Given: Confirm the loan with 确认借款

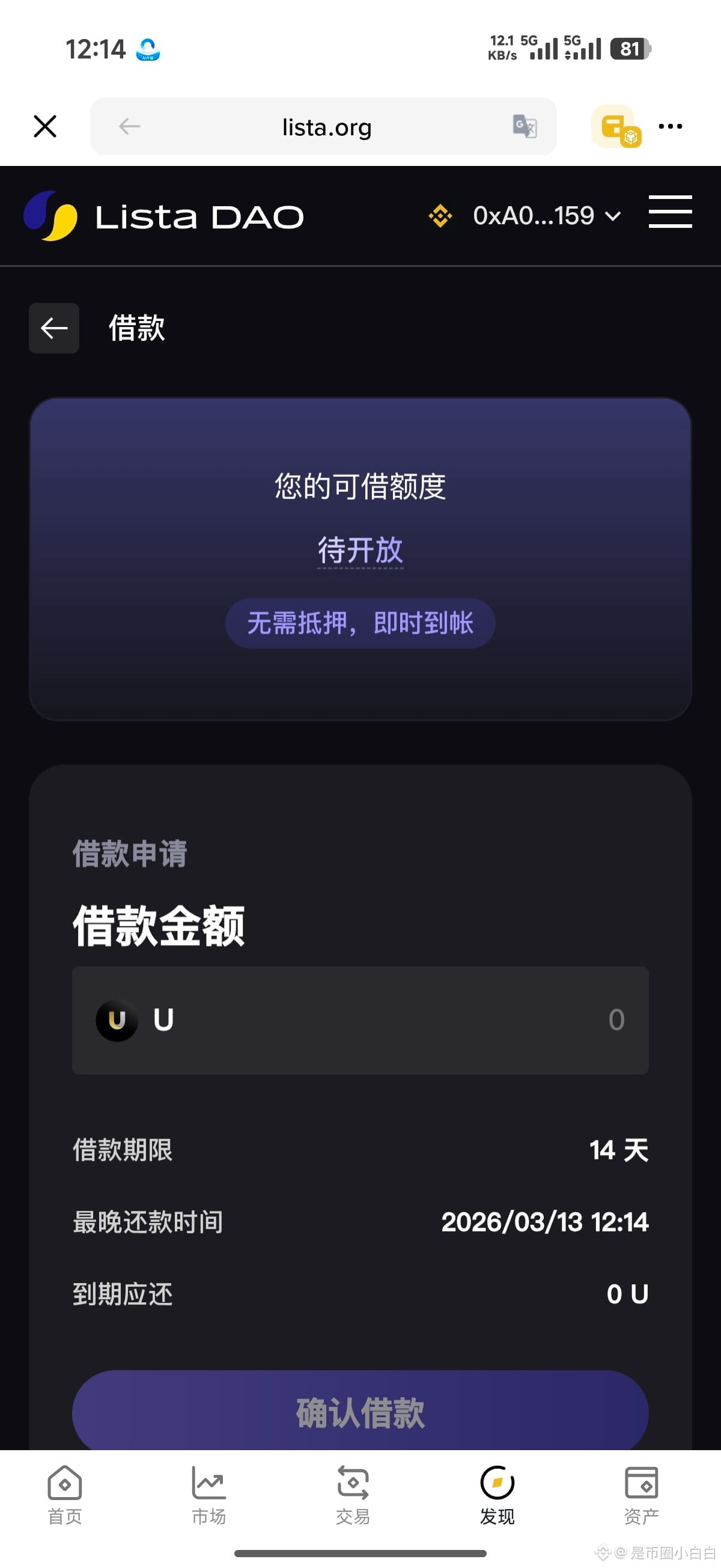Looking at the screenshot, I should click(360, 1412).
